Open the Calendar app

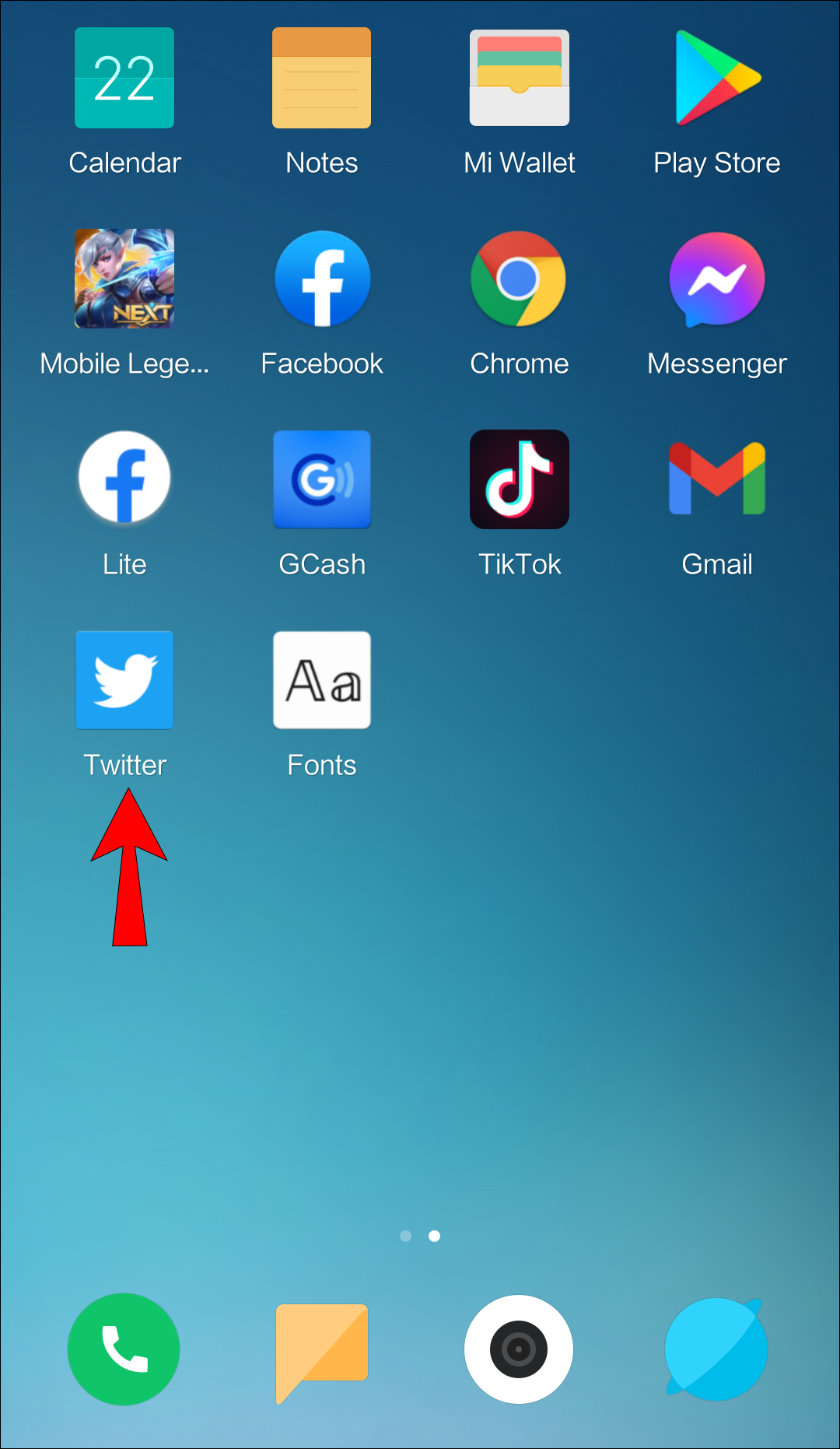124,78
